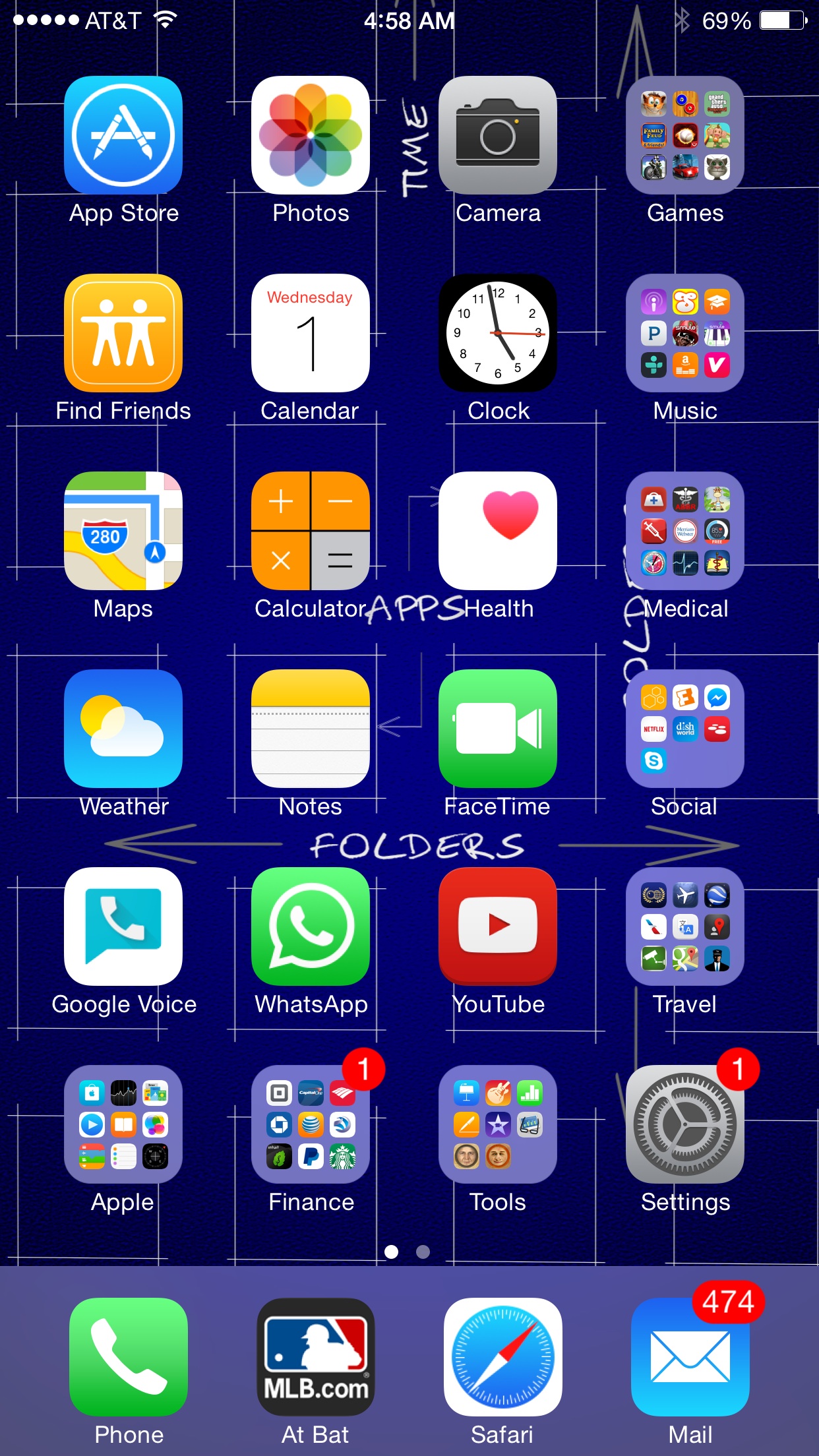The height and width of the screenshot is (1456, 819).
Task: Launch YouTube
Action: [x=498, y=926]
